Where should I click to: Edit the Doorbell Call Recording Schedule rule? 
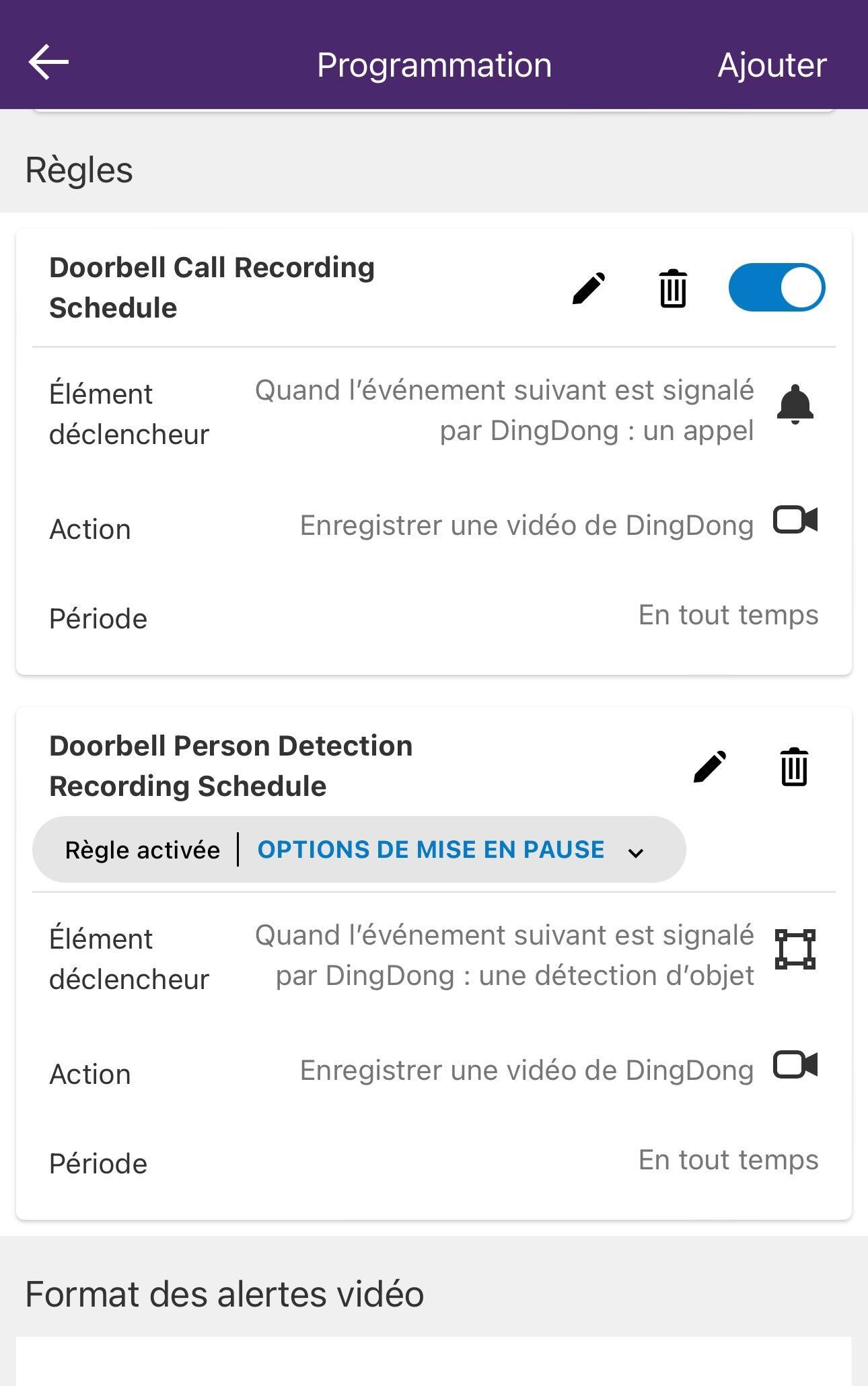pos(589,289)
